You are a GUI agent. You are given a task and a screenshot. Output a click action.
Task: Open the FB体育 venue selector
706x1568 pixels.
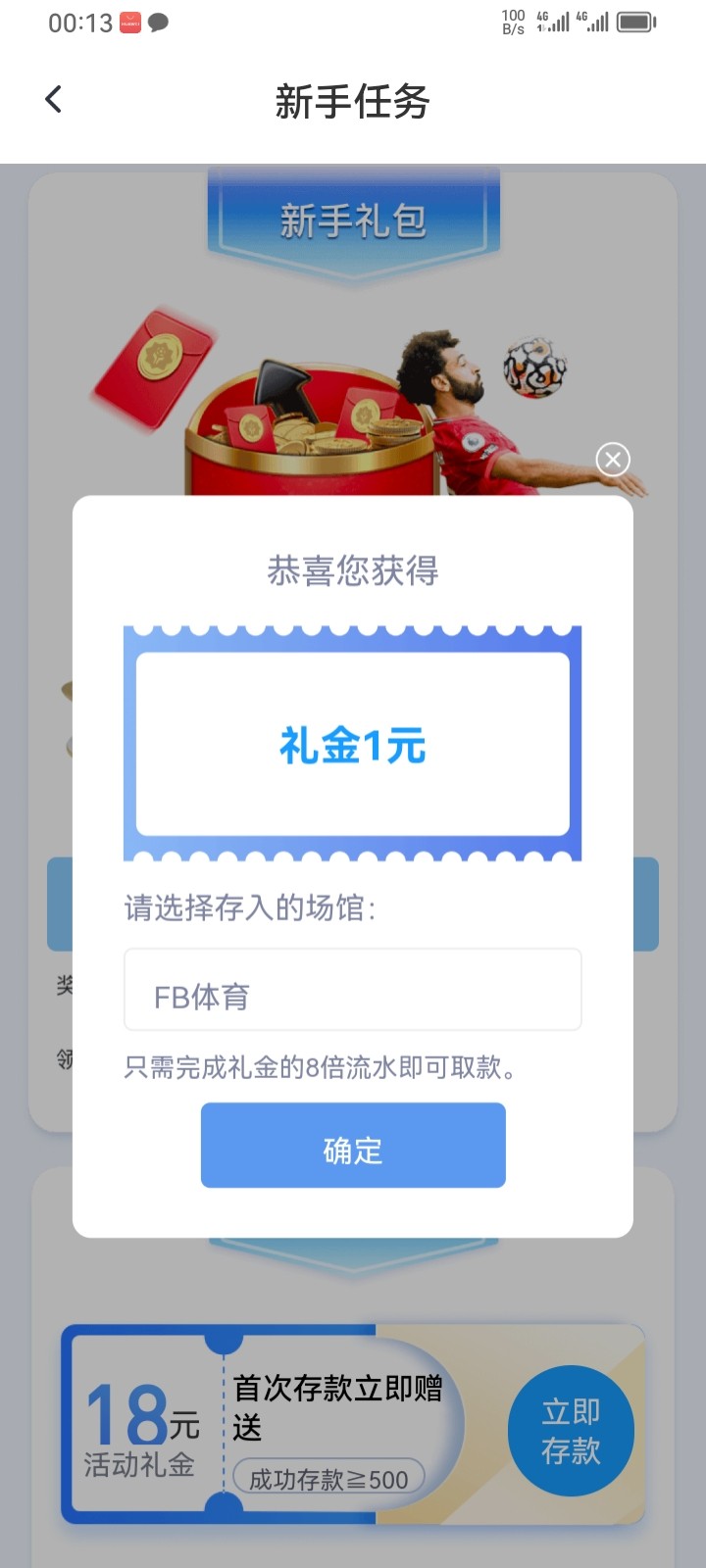tap(352, 990)
